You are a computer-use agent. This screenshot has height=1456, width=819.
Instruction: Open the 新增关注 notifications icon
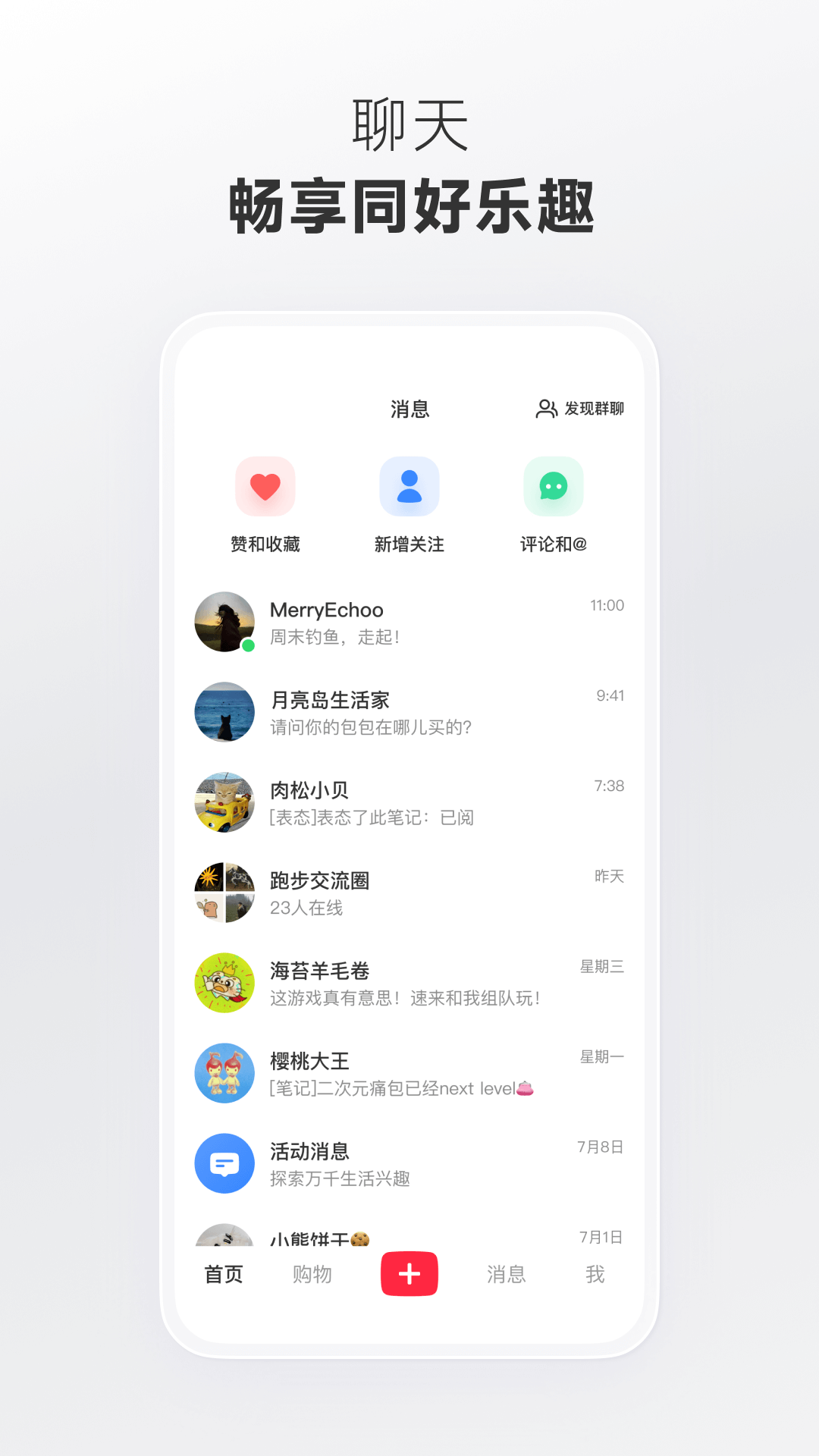pos(409,486)
